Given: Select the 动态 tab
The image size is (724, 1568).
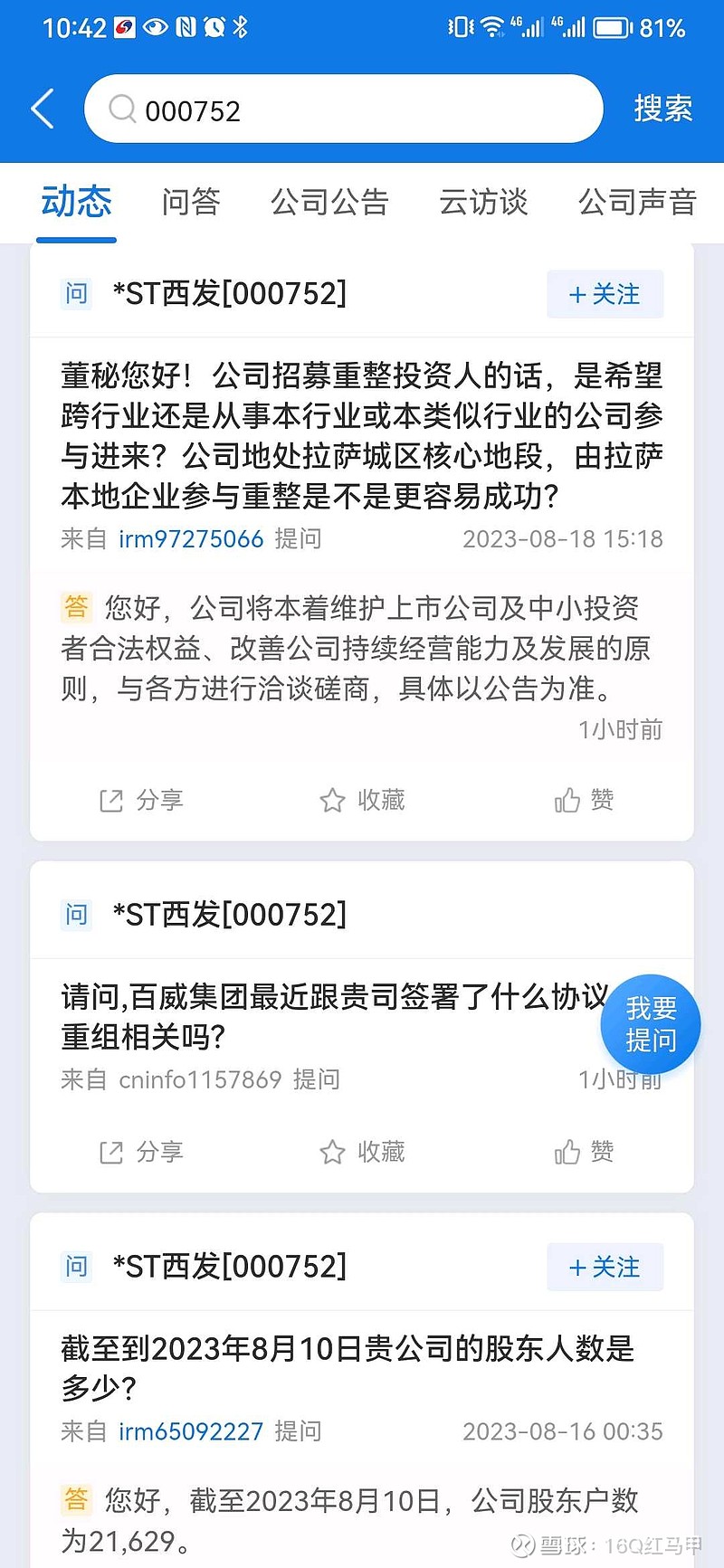Looking at the screenshot, I should 77,201.
